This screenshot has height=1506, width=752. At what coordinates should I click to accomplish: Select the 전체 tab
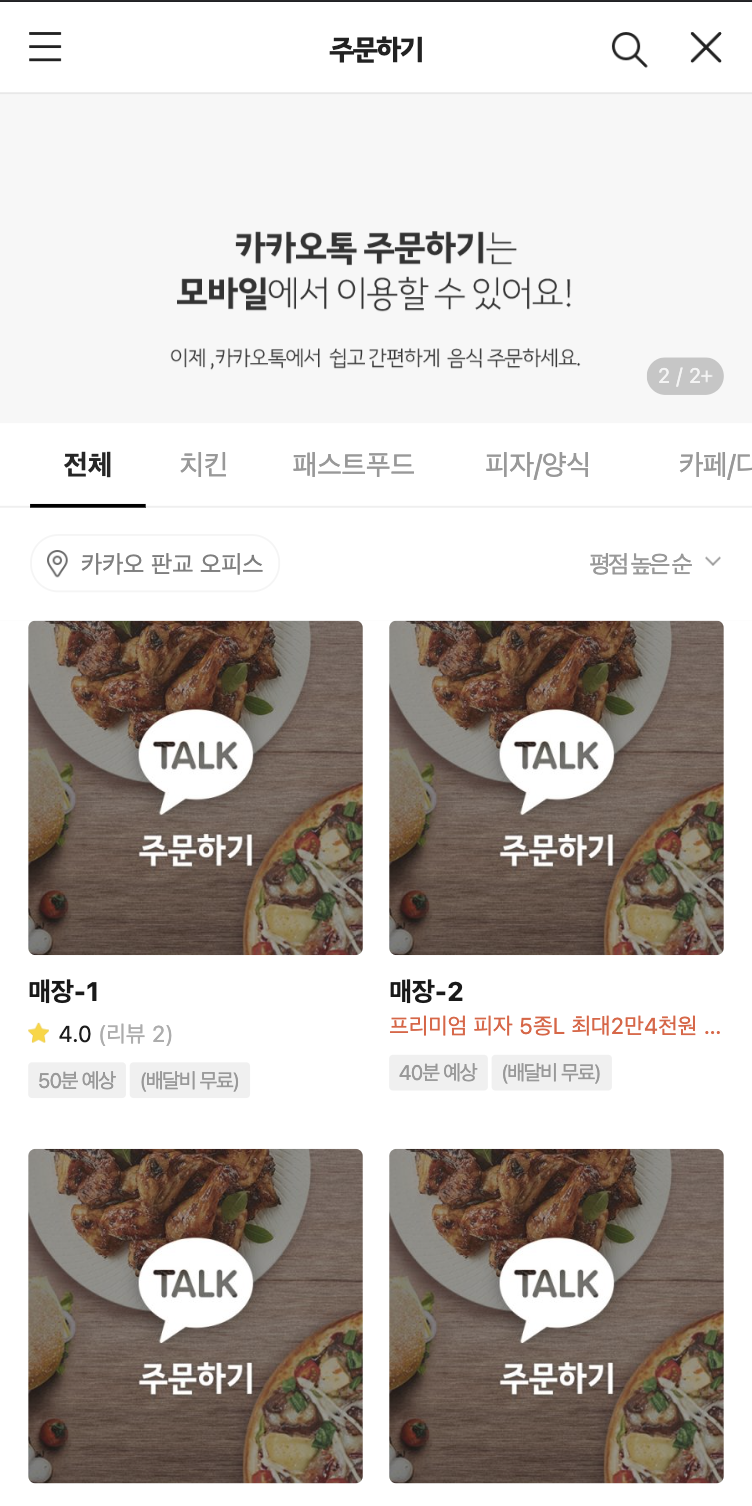click(x=88, y=465)
